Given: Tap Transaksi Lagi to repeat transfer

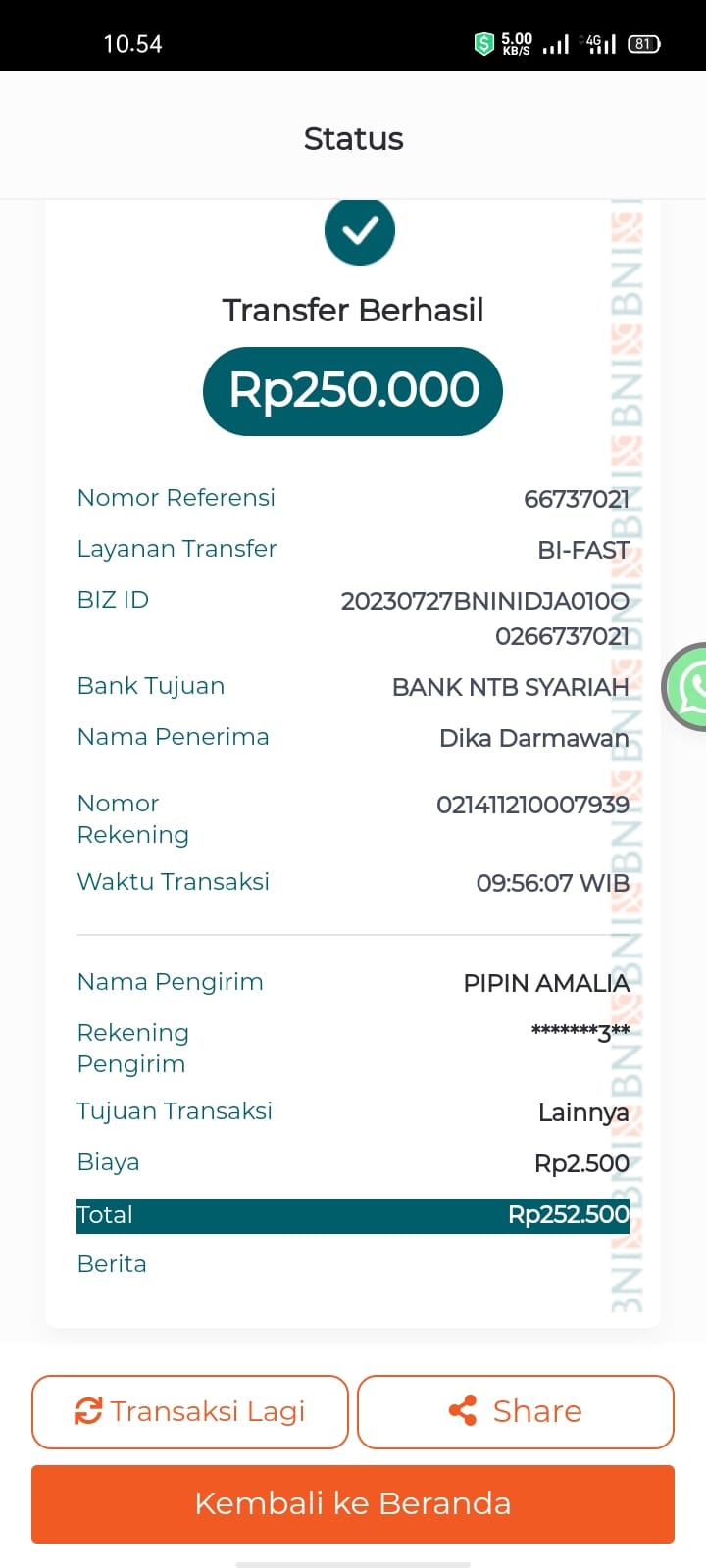Looking at the screenshot, I should click(x=190, y=1411).
